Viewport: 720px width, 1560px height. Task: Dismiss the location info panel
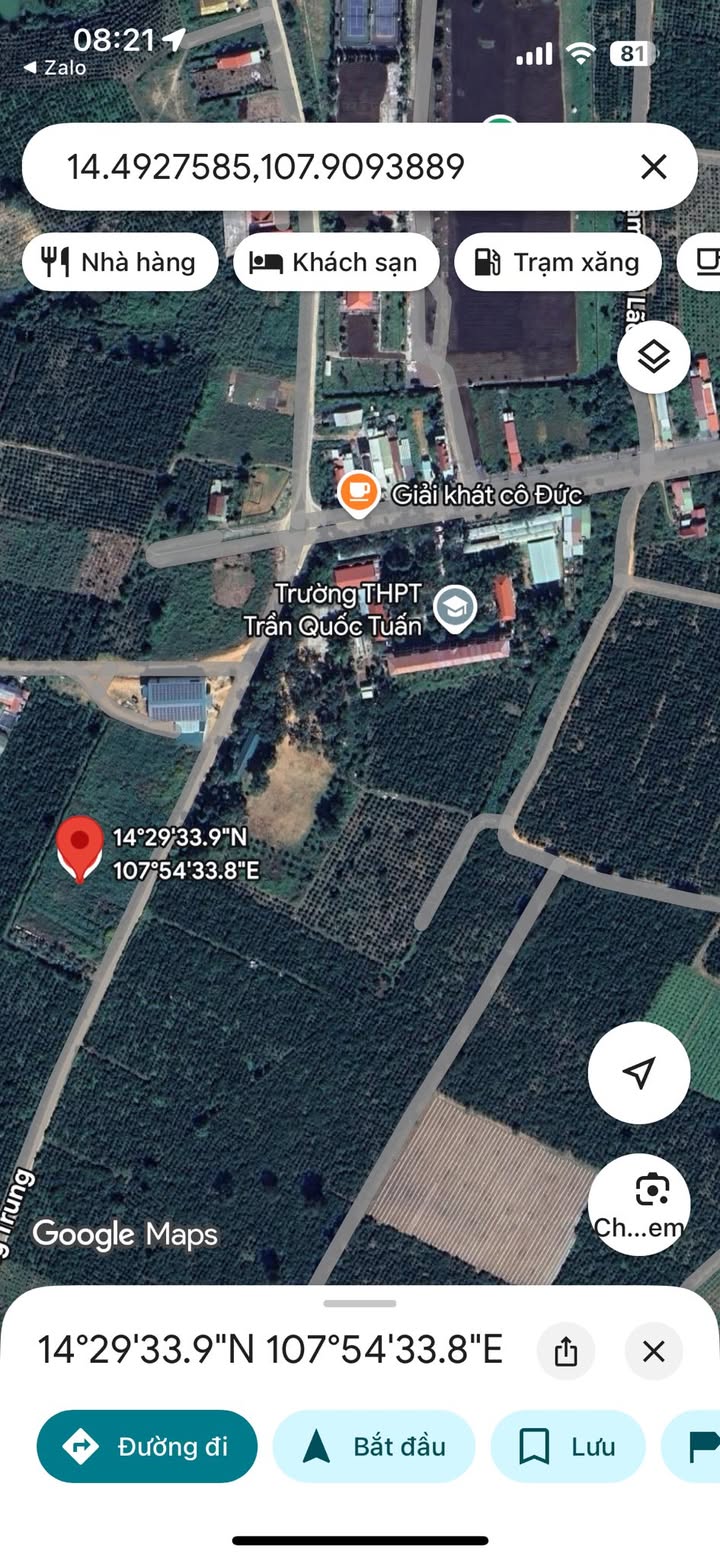click(653, 1352)
